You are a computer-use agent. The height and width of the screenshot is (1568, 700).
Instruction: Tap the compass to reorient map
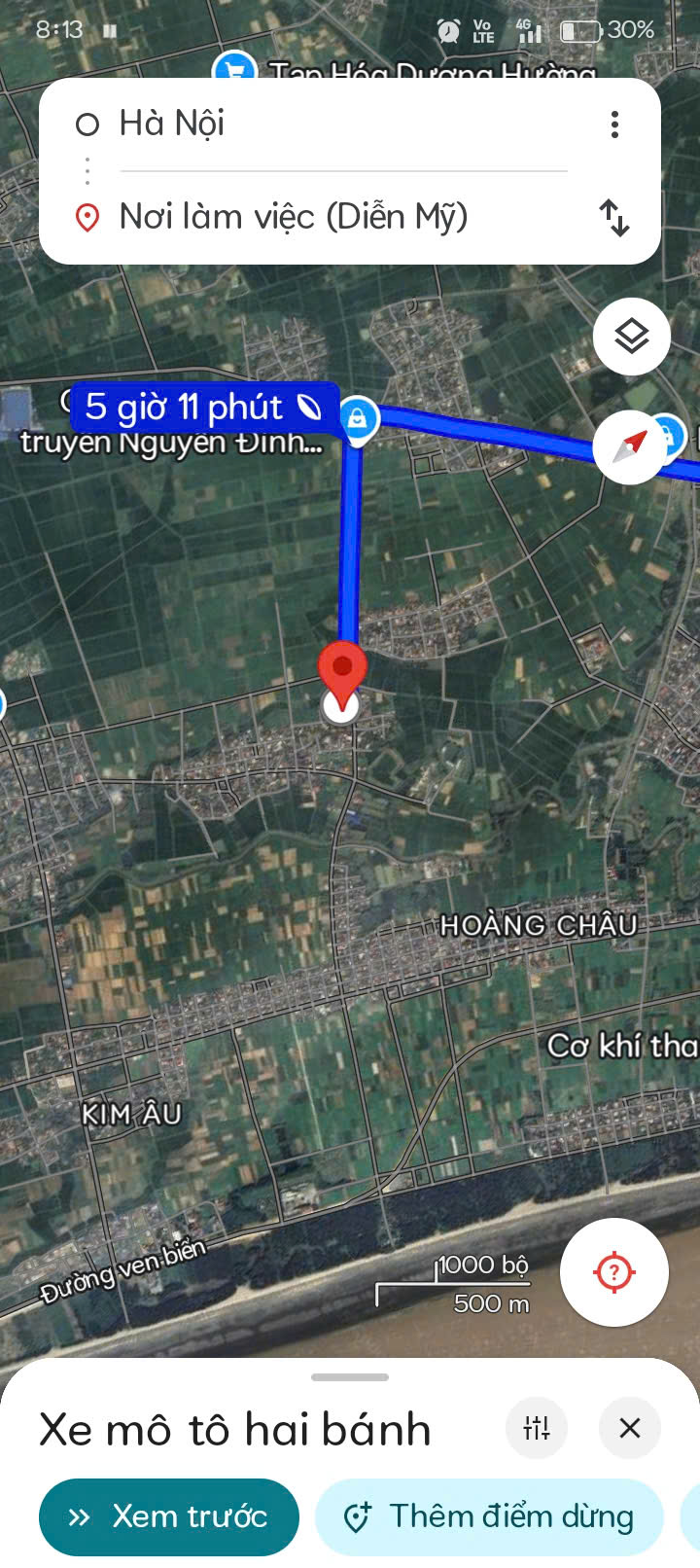(630, 446)
